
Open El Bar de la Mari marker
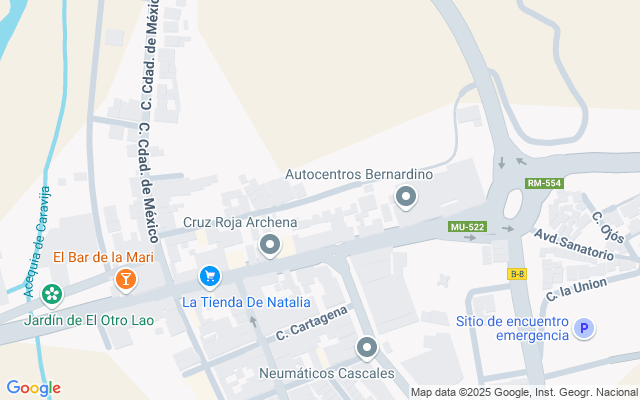126,279
